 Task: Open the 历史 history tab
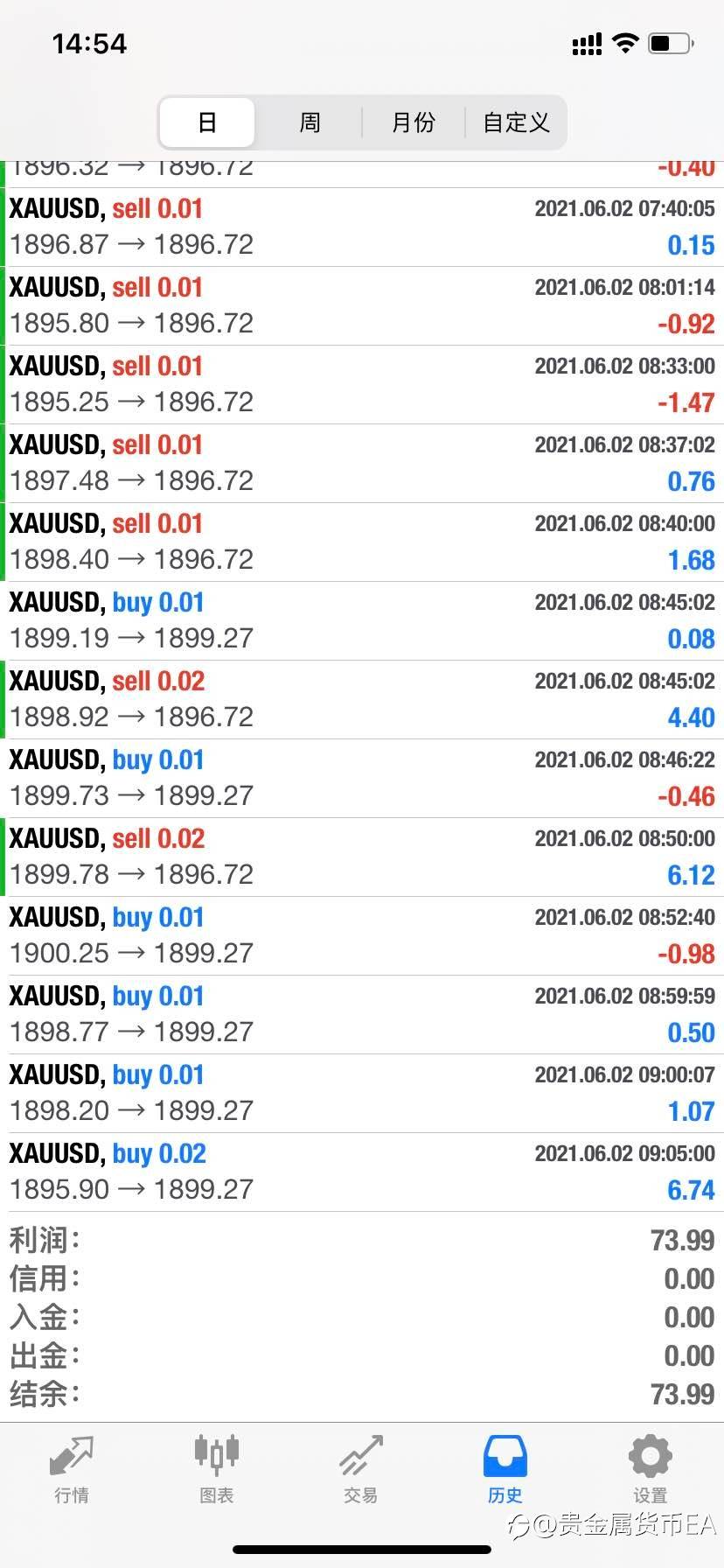(x=505, y=1469)
